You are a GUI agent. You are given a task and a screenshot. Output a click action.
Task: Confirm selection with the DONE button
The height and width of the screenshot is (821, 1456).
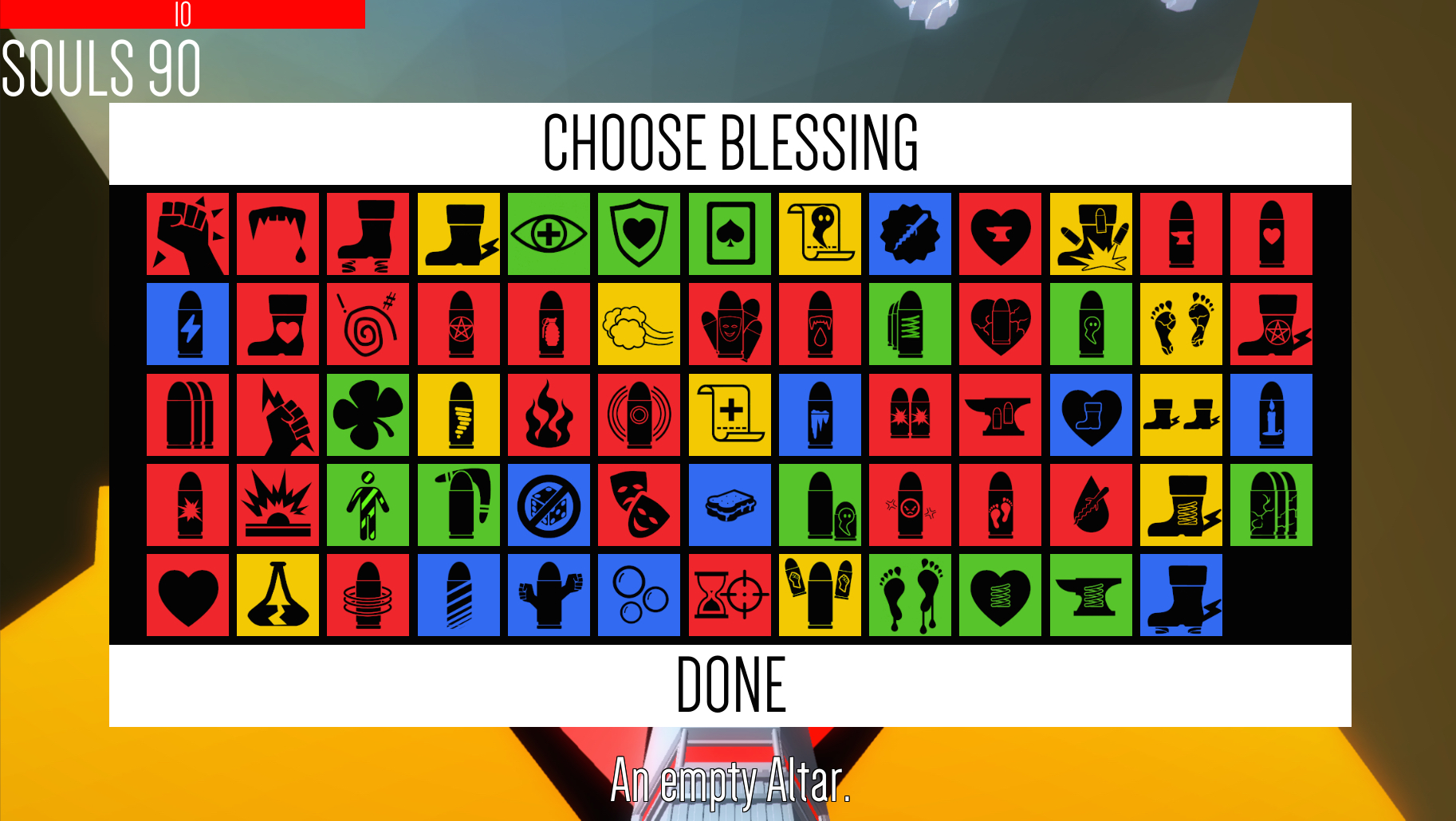pyautogui.click(x=730, y=685)
